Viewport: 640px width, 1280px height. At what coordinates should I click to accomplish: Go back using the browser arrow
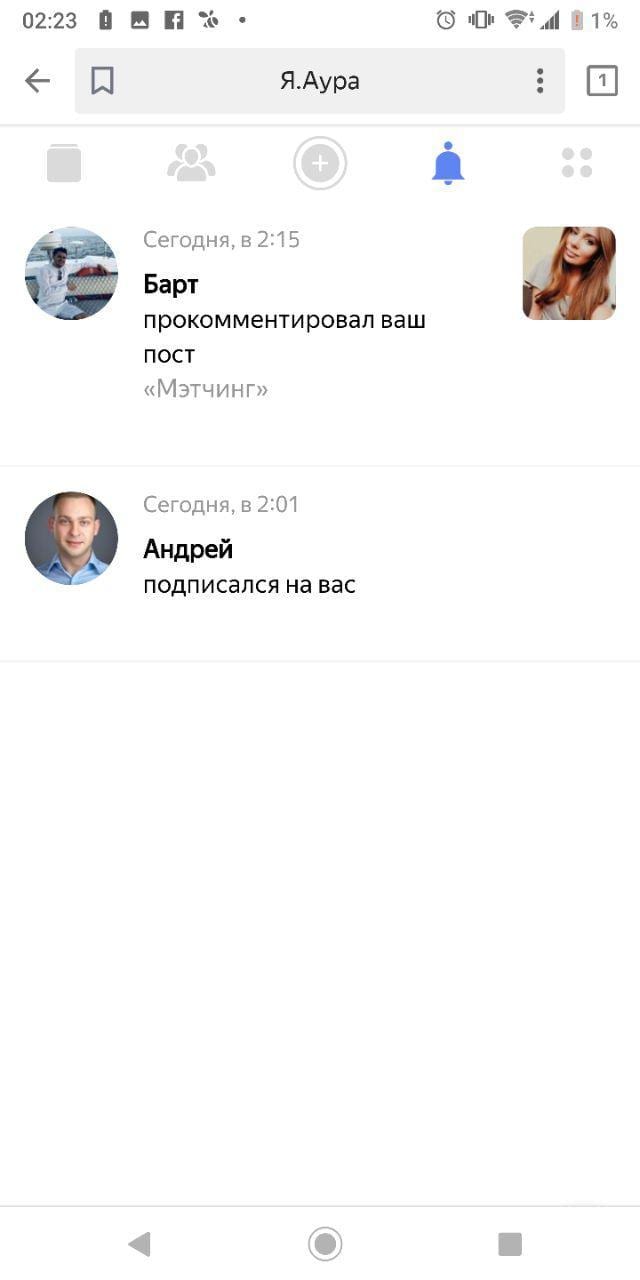pyautogui.click(x=37, y=81)
